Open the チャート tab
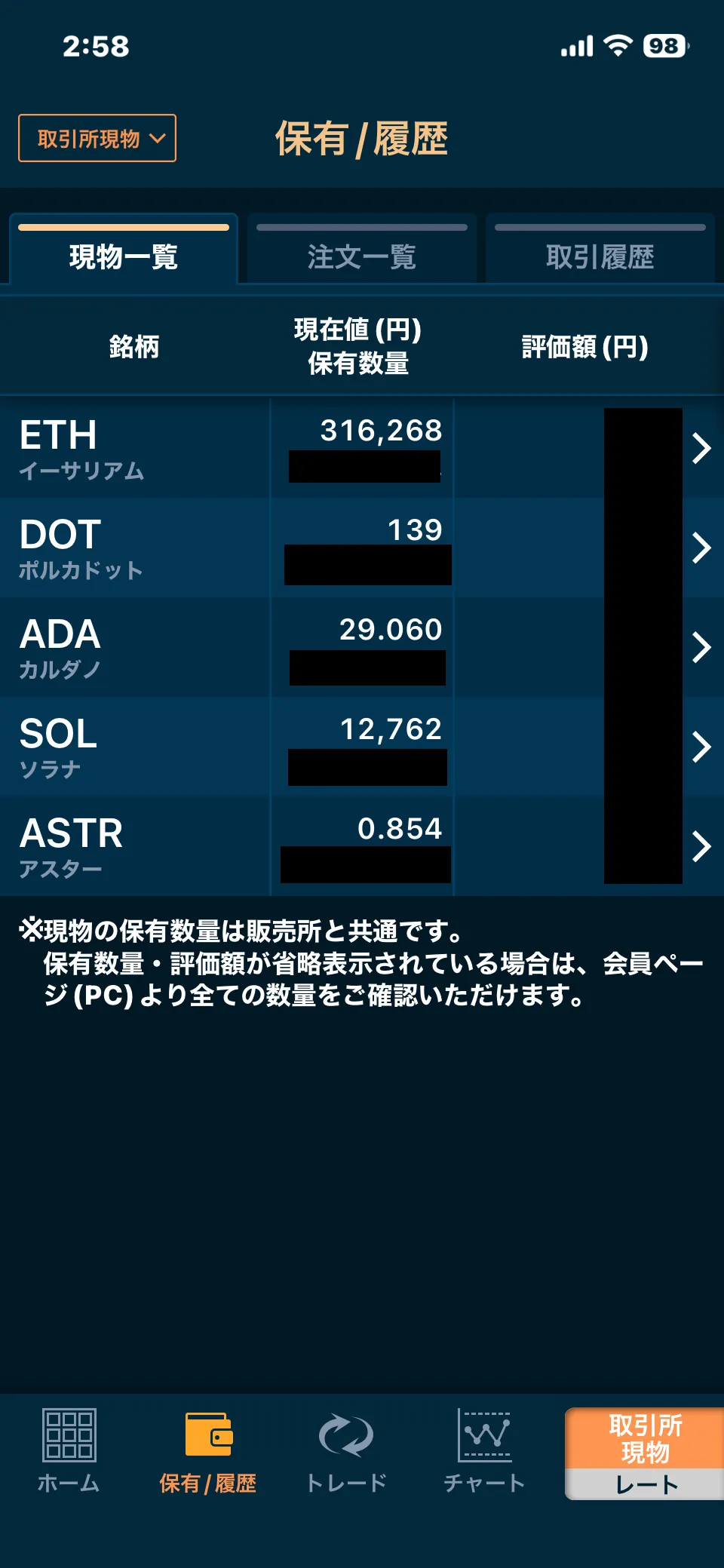Viewport: 724px width, 1568px height. (484, 1451)
